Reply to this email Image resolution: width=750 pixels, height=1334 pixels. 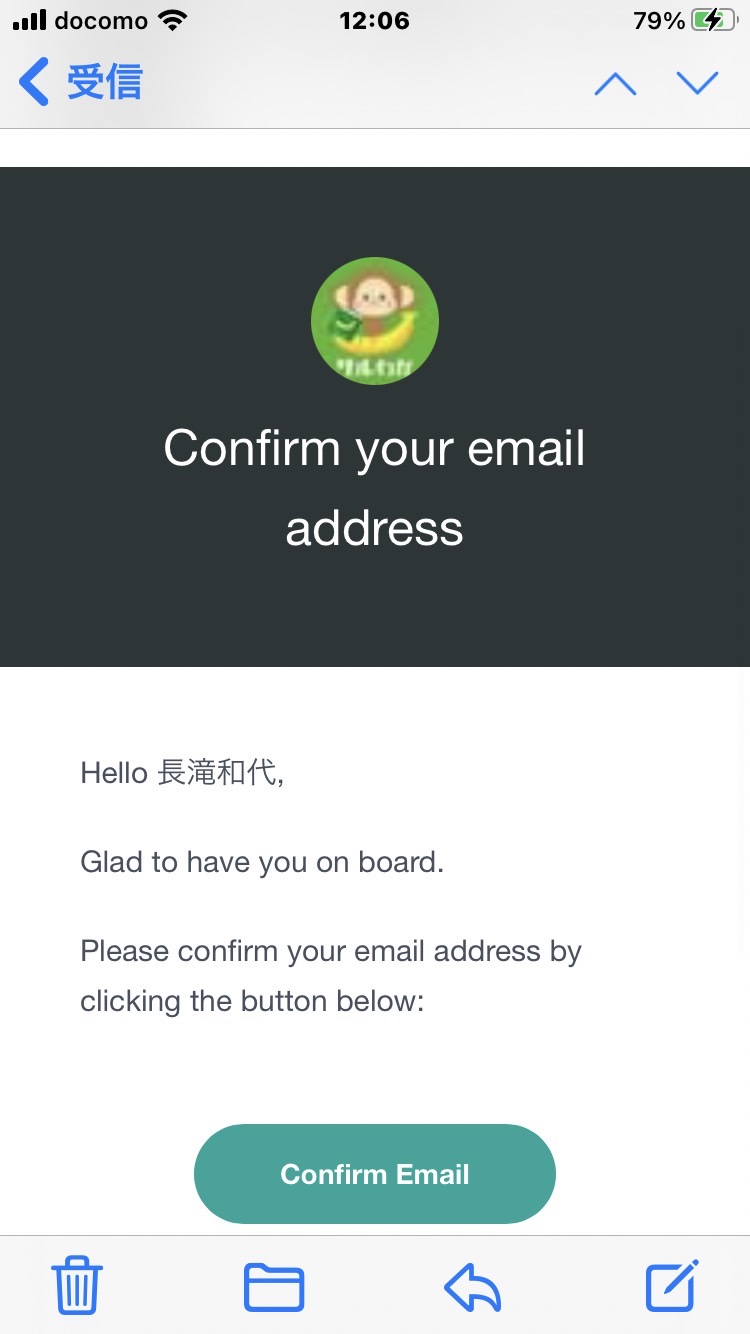tap(472, 1287)
